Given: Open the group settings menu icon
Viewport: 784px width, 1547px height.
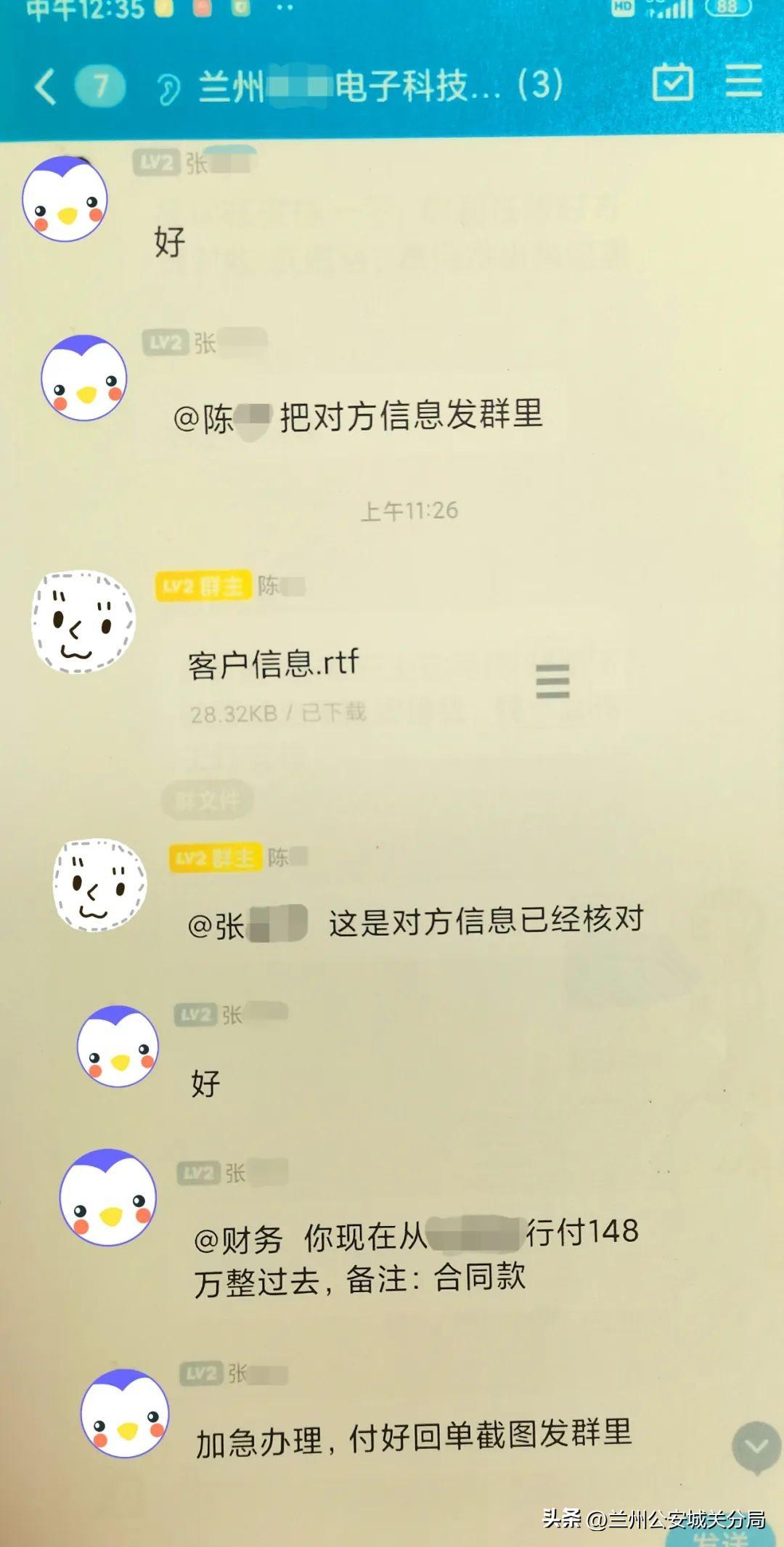Looking at the screenshot, I should pyautogui.click(x=743, y=81).
